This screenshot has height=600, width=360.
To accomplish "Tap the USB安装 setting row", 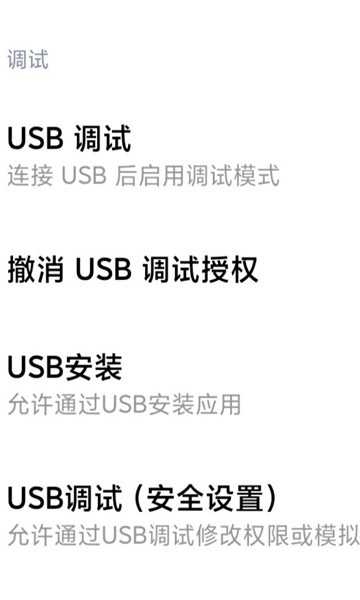I will click(180, 385).
